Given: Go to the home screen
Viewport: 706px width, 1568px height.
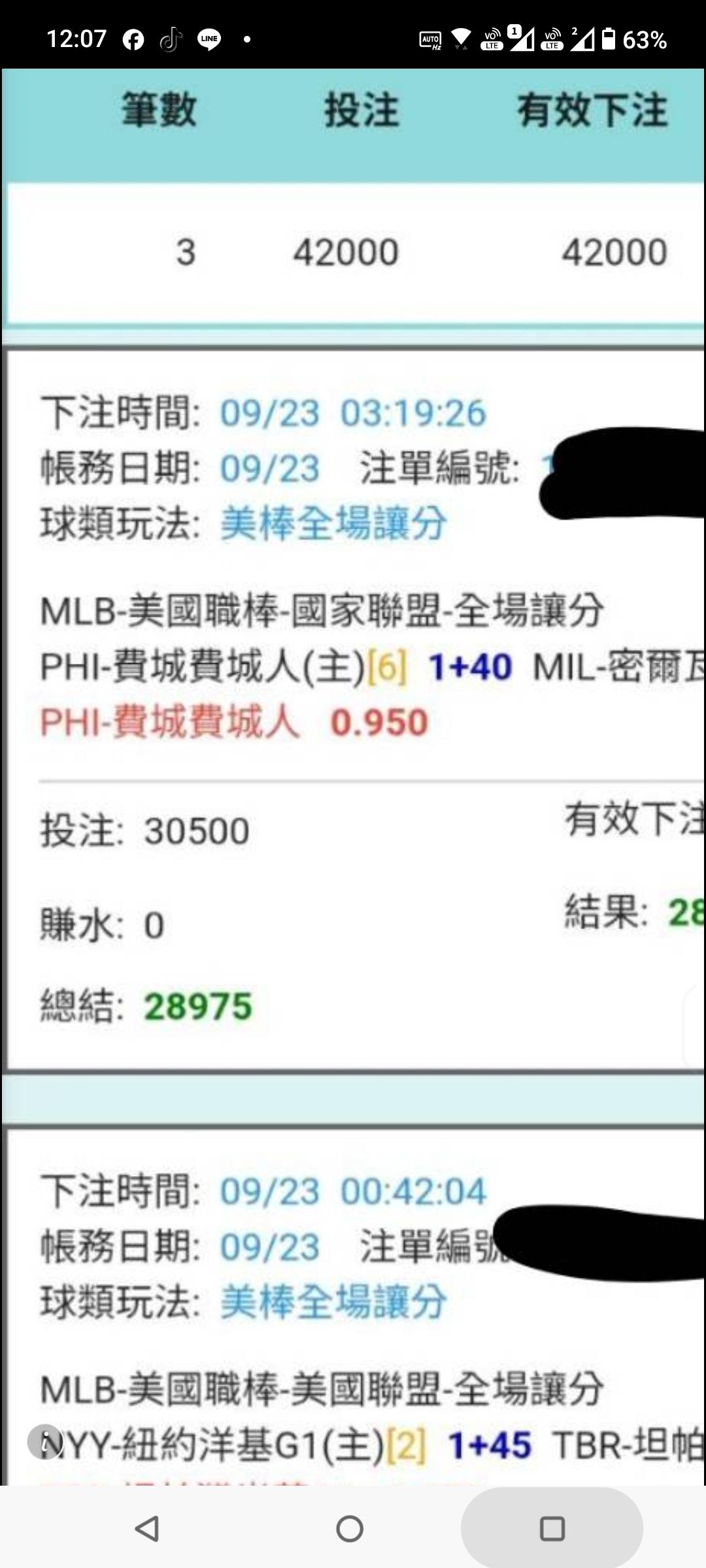Looking at the screenshot, I should pos(350,1529).
